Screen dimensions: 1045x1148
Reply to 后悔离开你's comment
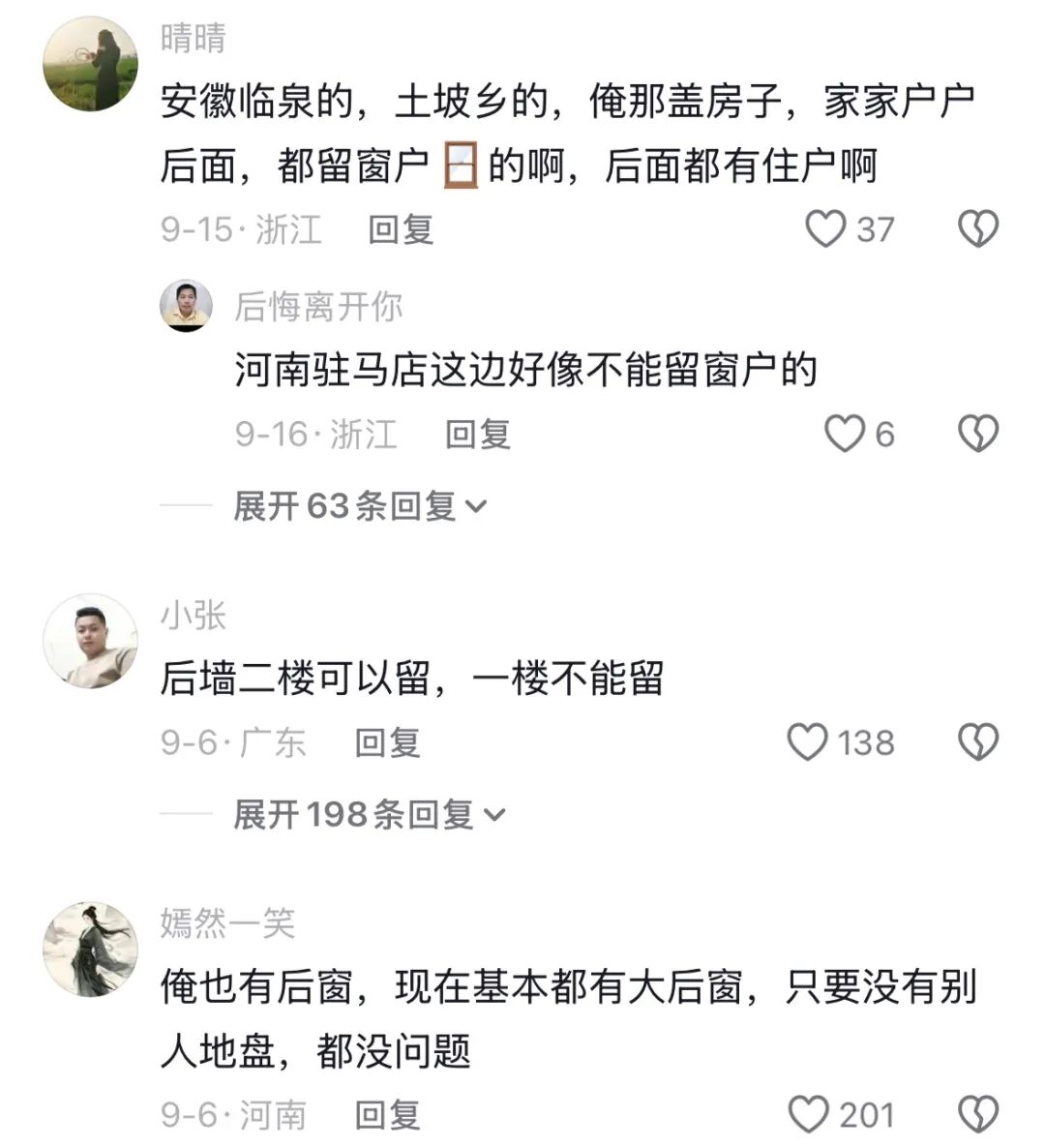pyautogui.click(x=478, y=435)
